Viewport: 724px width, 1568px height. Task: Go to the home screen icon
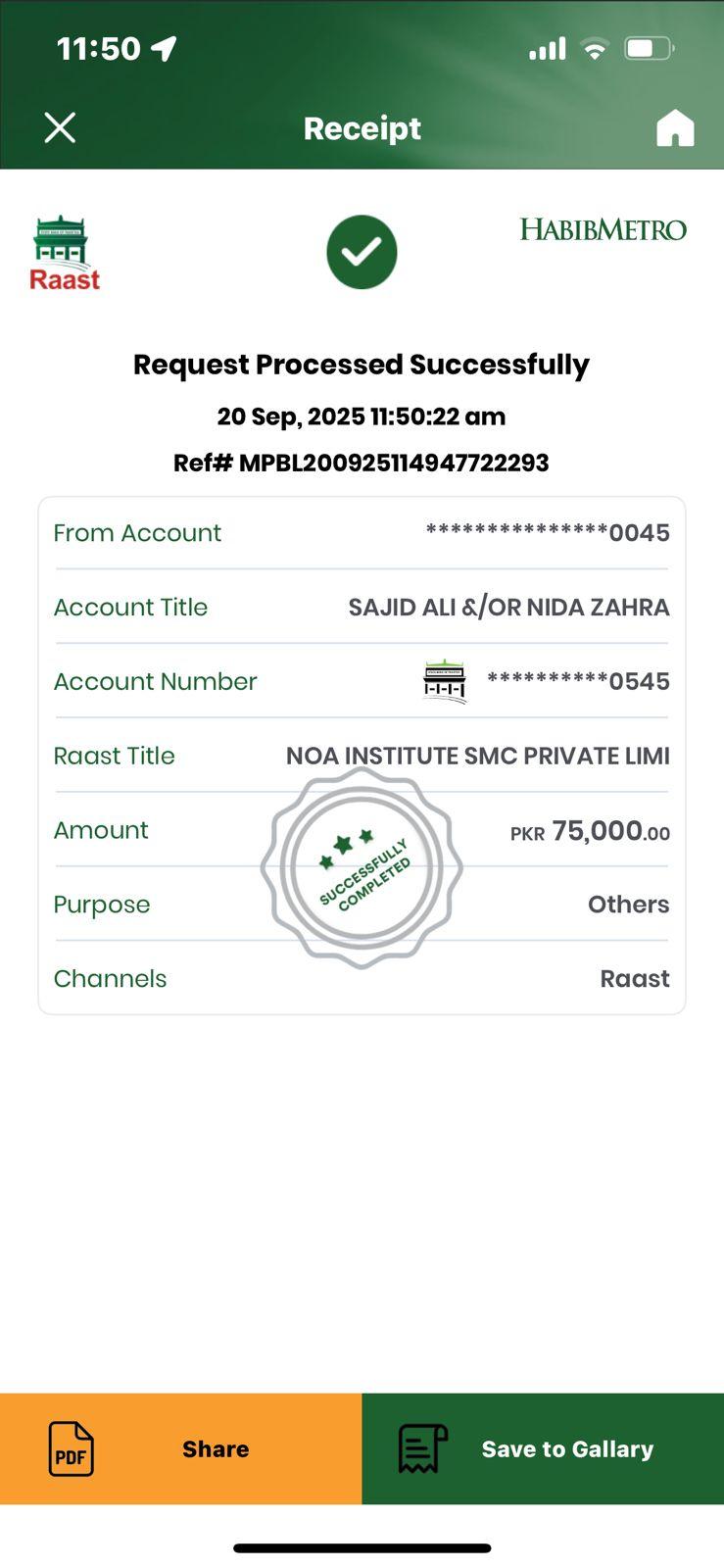tap(674, 127)
